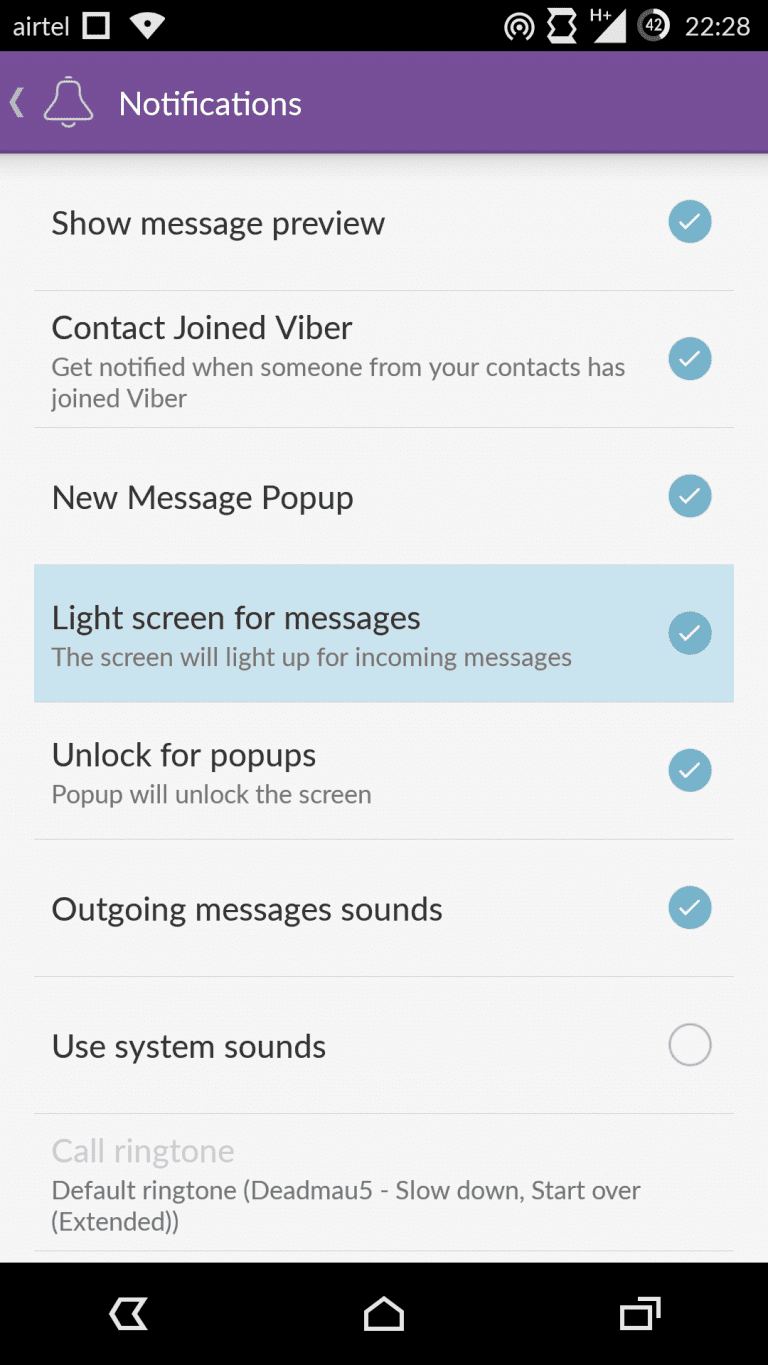Tap the H+ mobile network indicator

coord(608,27)
